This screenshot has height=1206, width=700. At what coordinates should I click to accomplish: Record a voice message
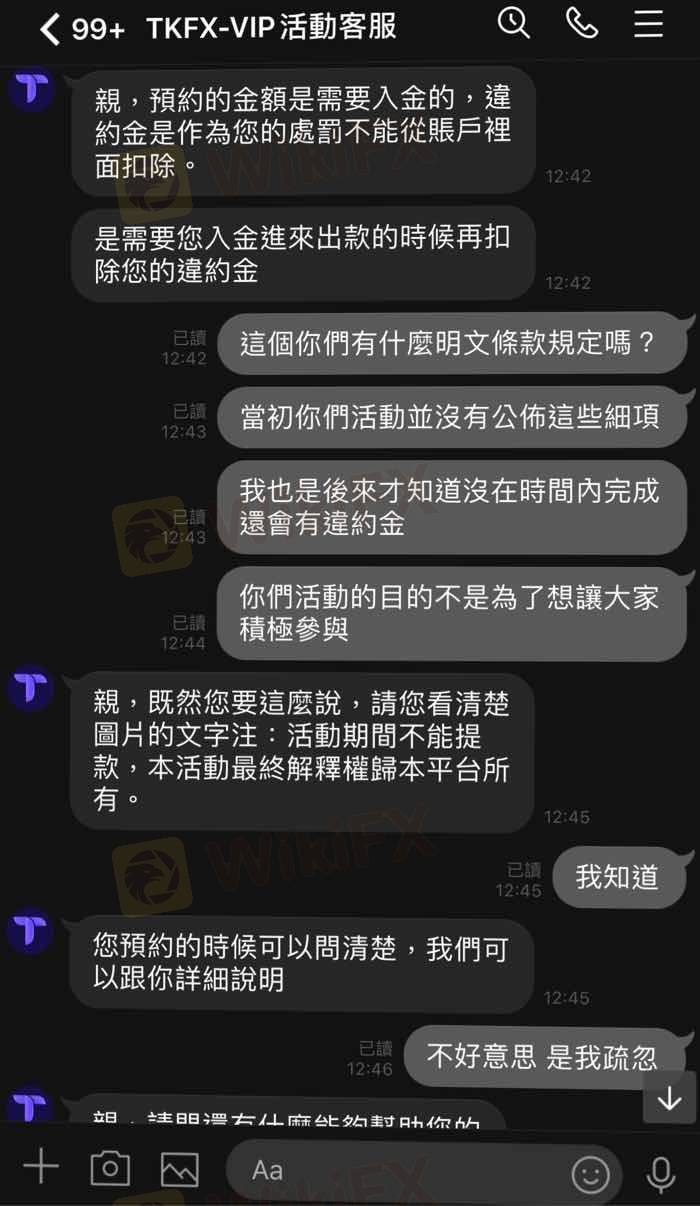click(x=661, y=1172)
